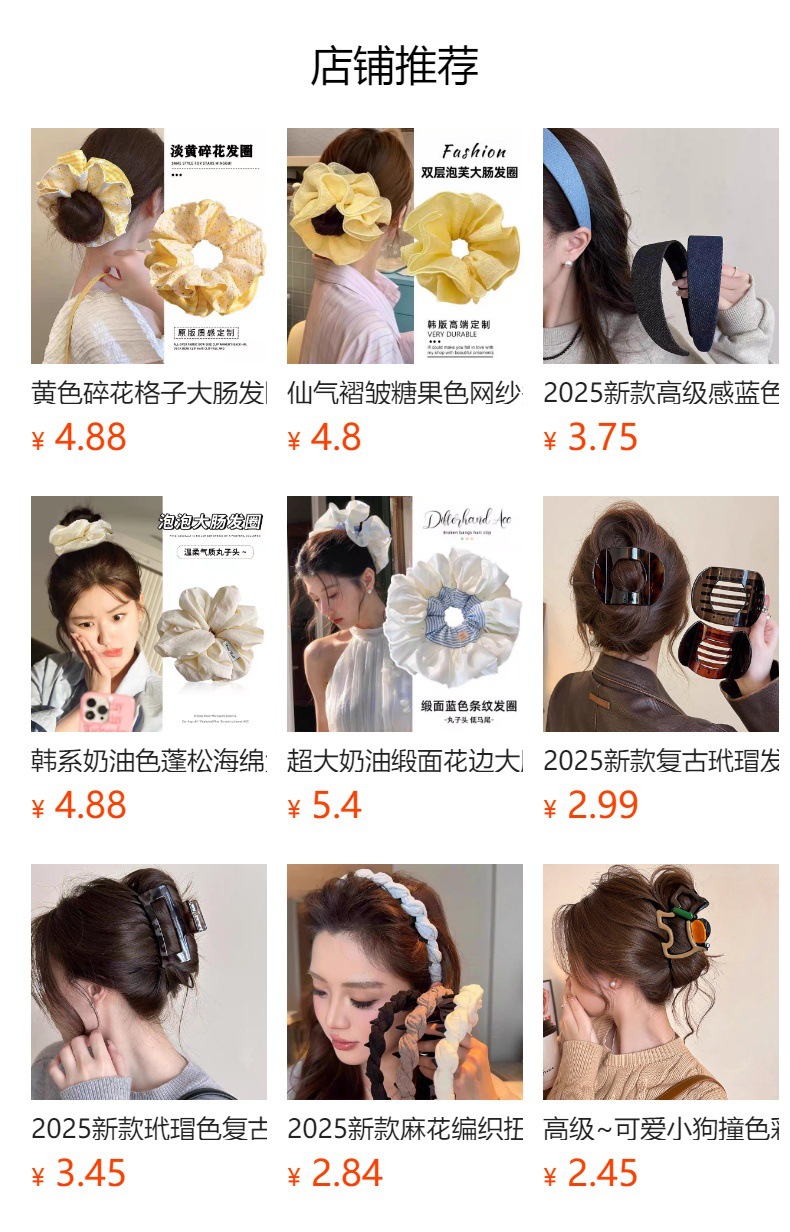Open the 2025新款玳瑁色复古 claw clip at ¥3.45
Viewport: 790px width, 1232px height.
coord(149,982)
